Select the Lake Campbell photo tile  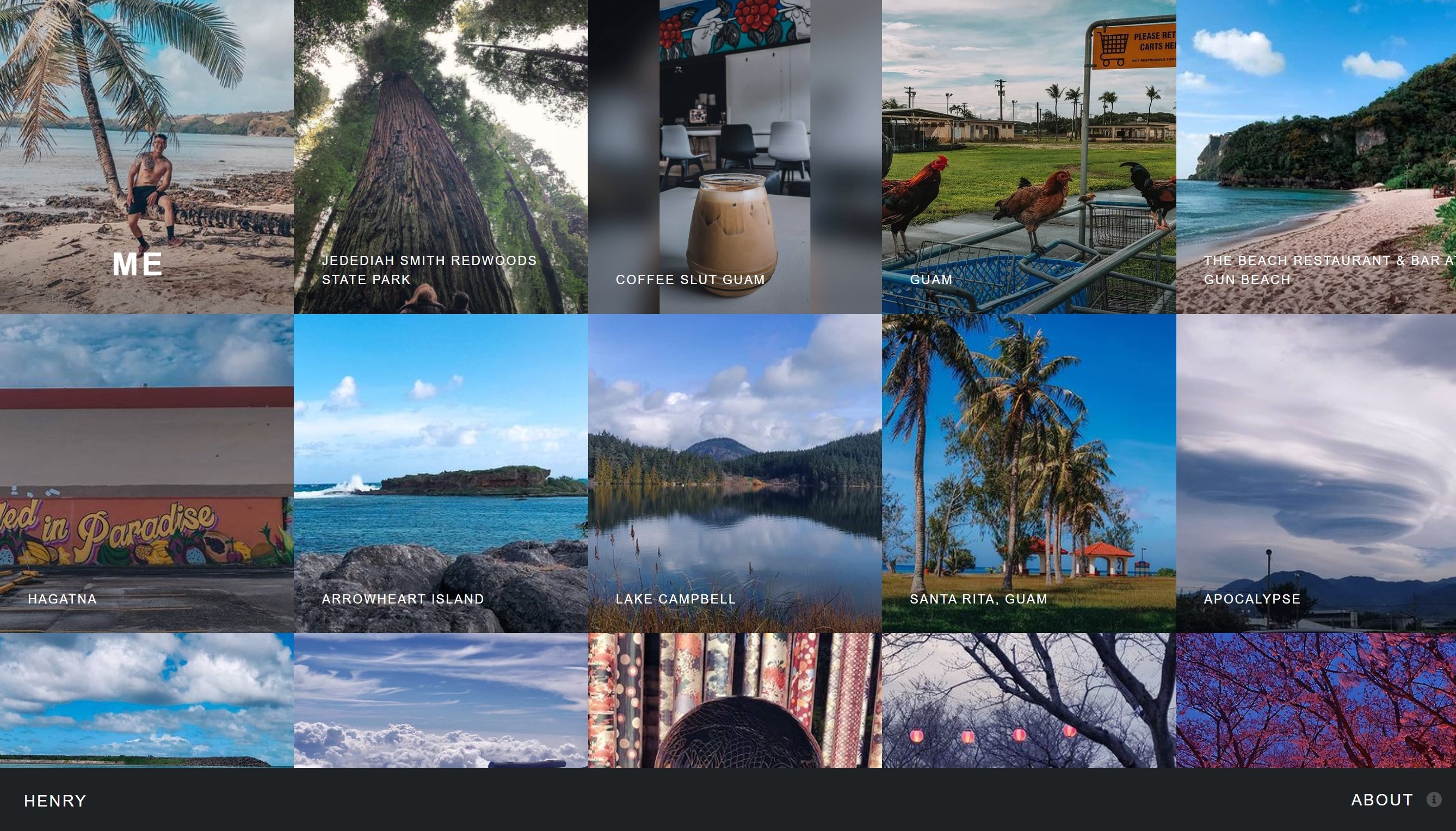[735, 472]
